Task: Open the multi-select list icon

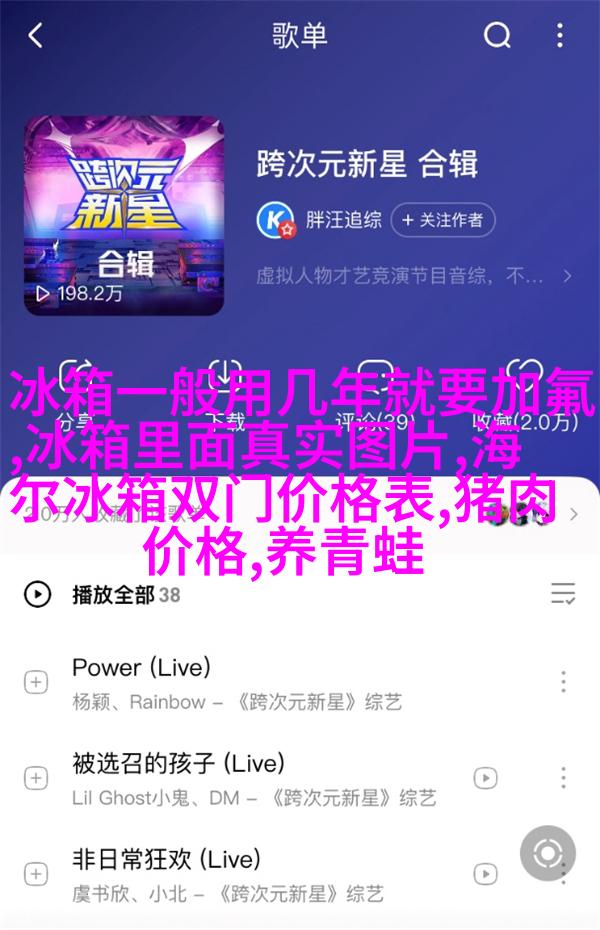Action: point(563,595)
